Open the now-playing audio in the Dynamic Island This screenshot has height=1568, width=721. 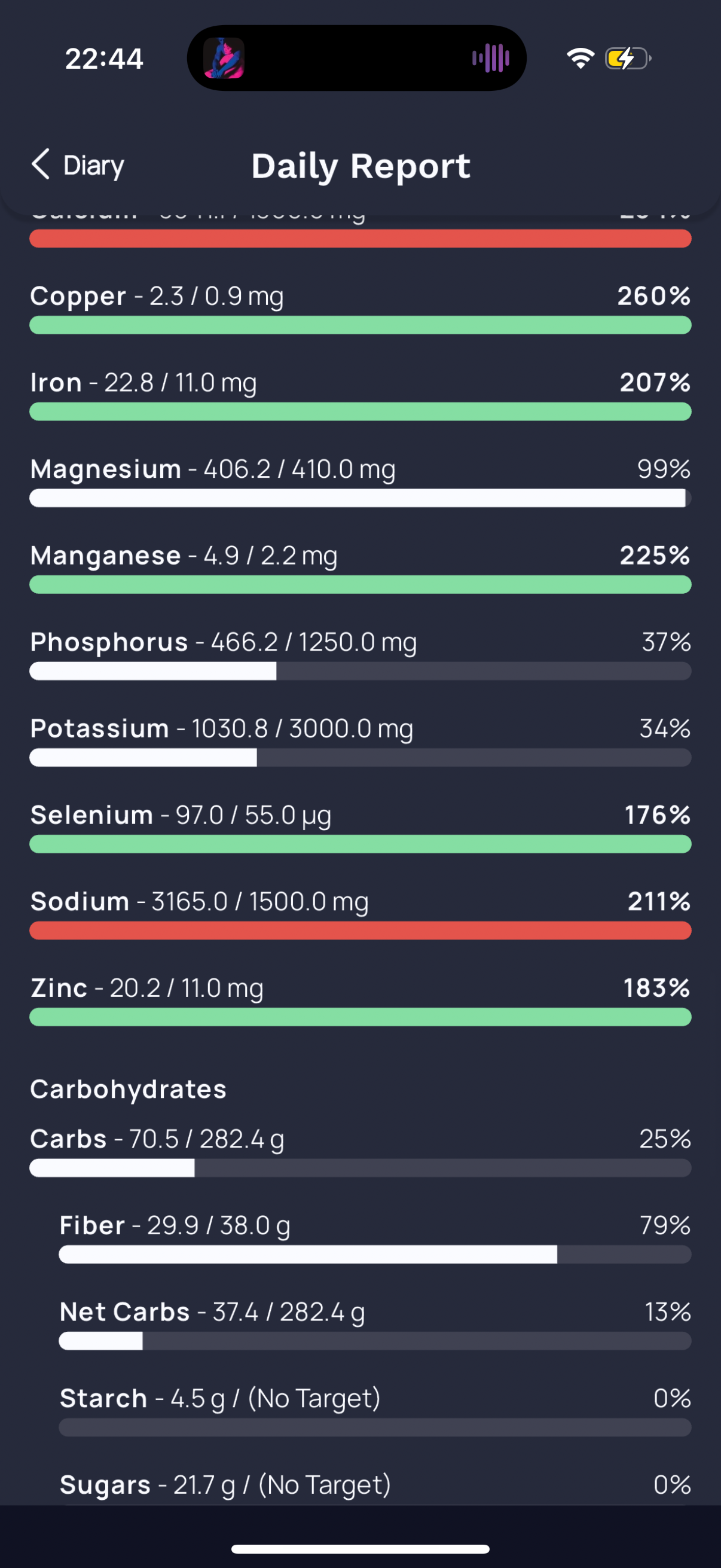(356, 59)
